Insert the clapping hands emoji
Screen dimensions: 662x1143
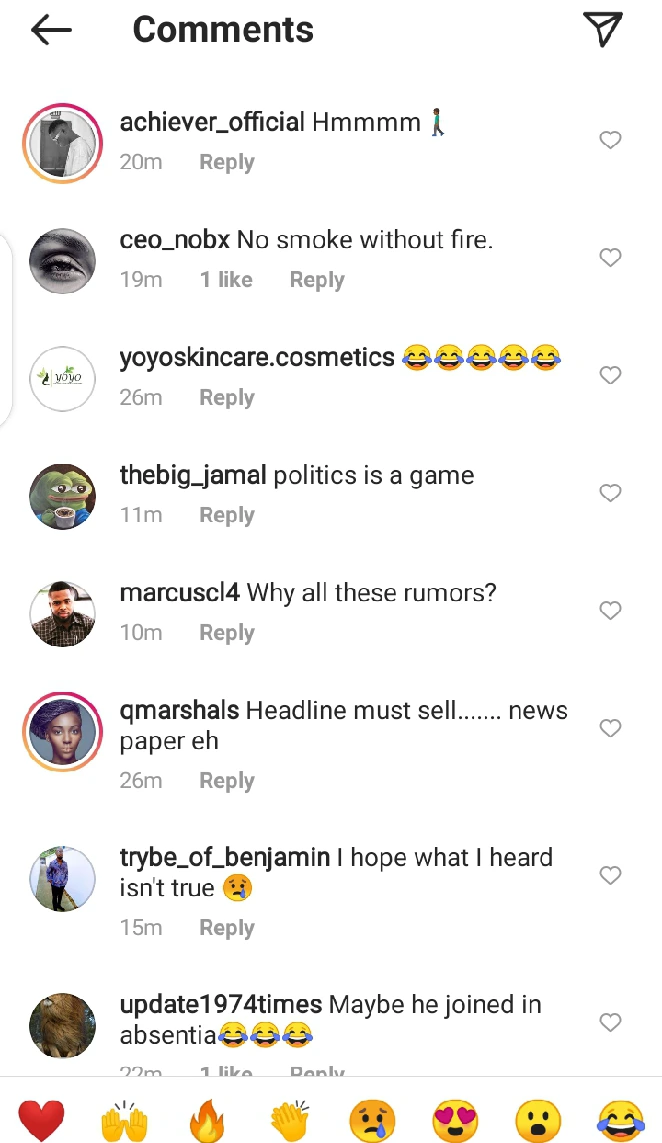pyautogui.click(x=290, y=1119)
